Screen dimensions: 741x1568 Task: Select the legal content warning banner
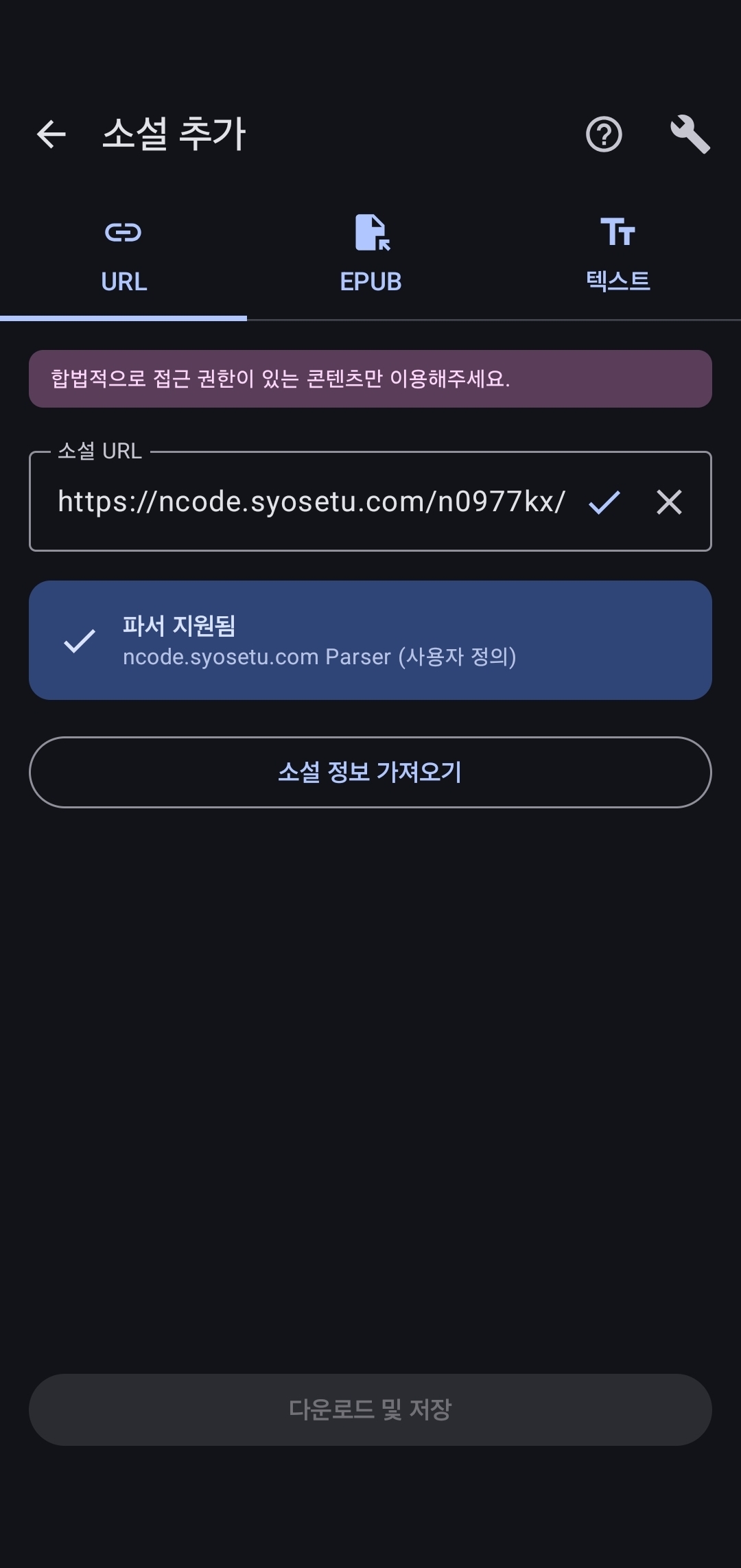[370, 377]
